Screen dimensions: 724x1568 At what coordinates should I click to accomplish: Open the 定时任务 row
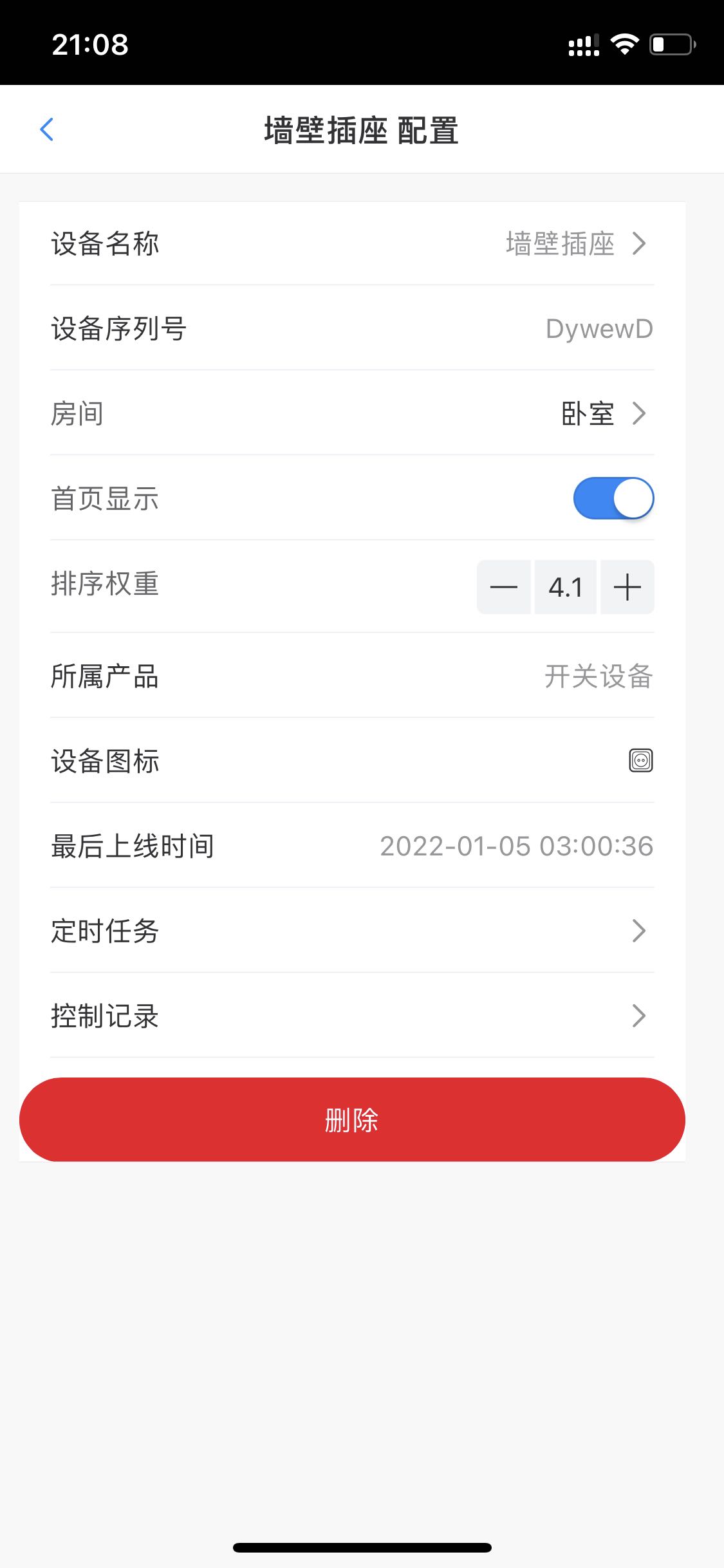(352, 931)
